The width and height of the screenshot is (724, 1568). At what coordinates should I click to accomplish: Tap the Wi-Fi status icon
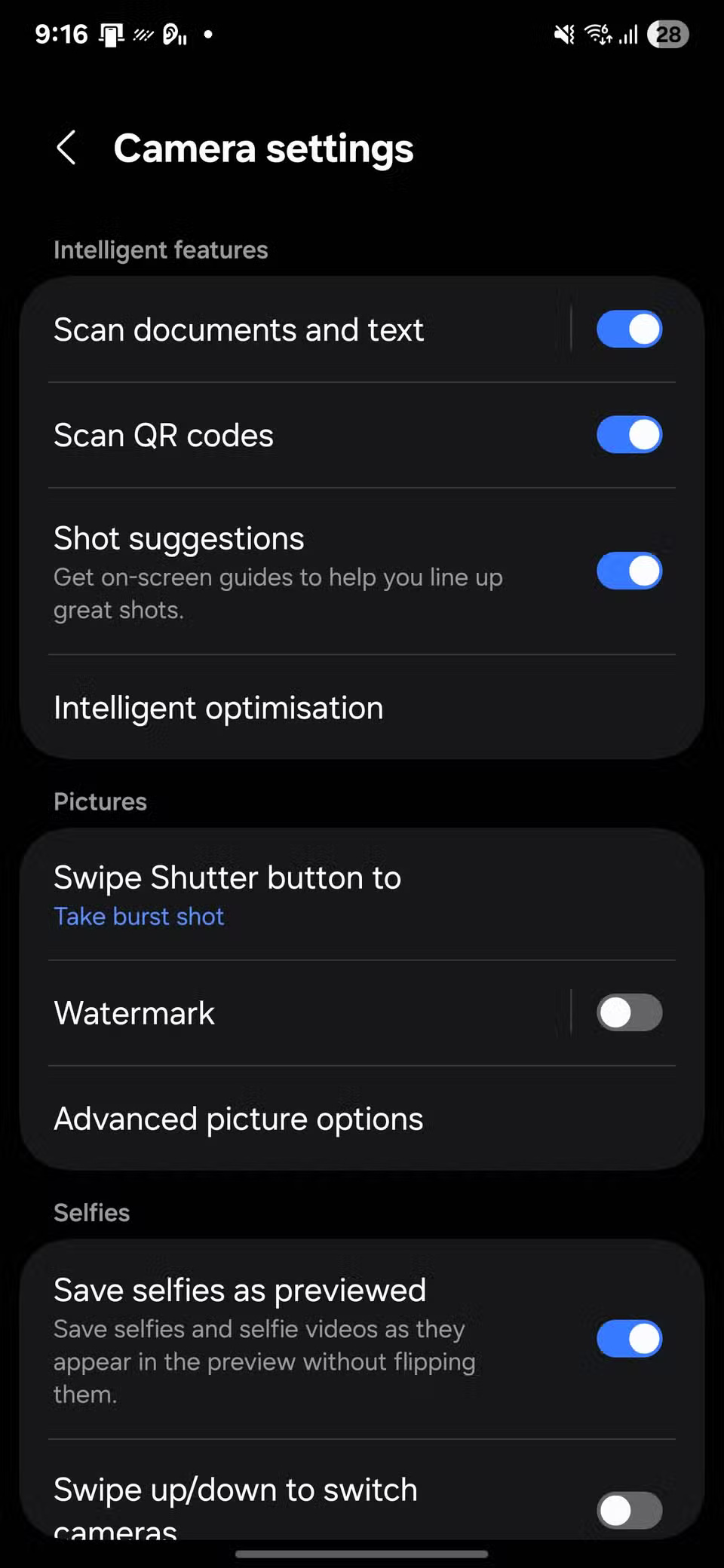click(x=598, y=34)
